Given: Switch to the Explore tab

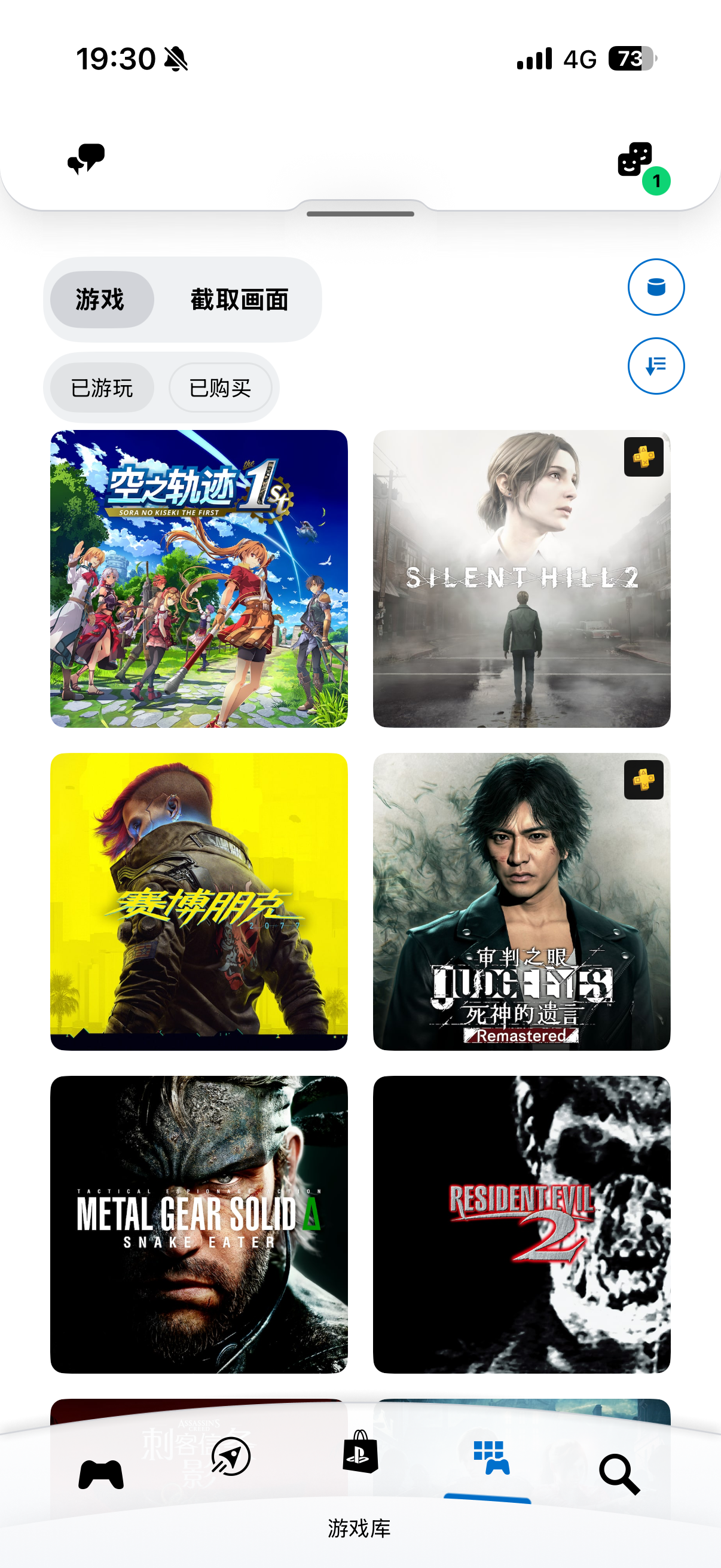Looking at the screenshot, I should [x=231, y=1457].
